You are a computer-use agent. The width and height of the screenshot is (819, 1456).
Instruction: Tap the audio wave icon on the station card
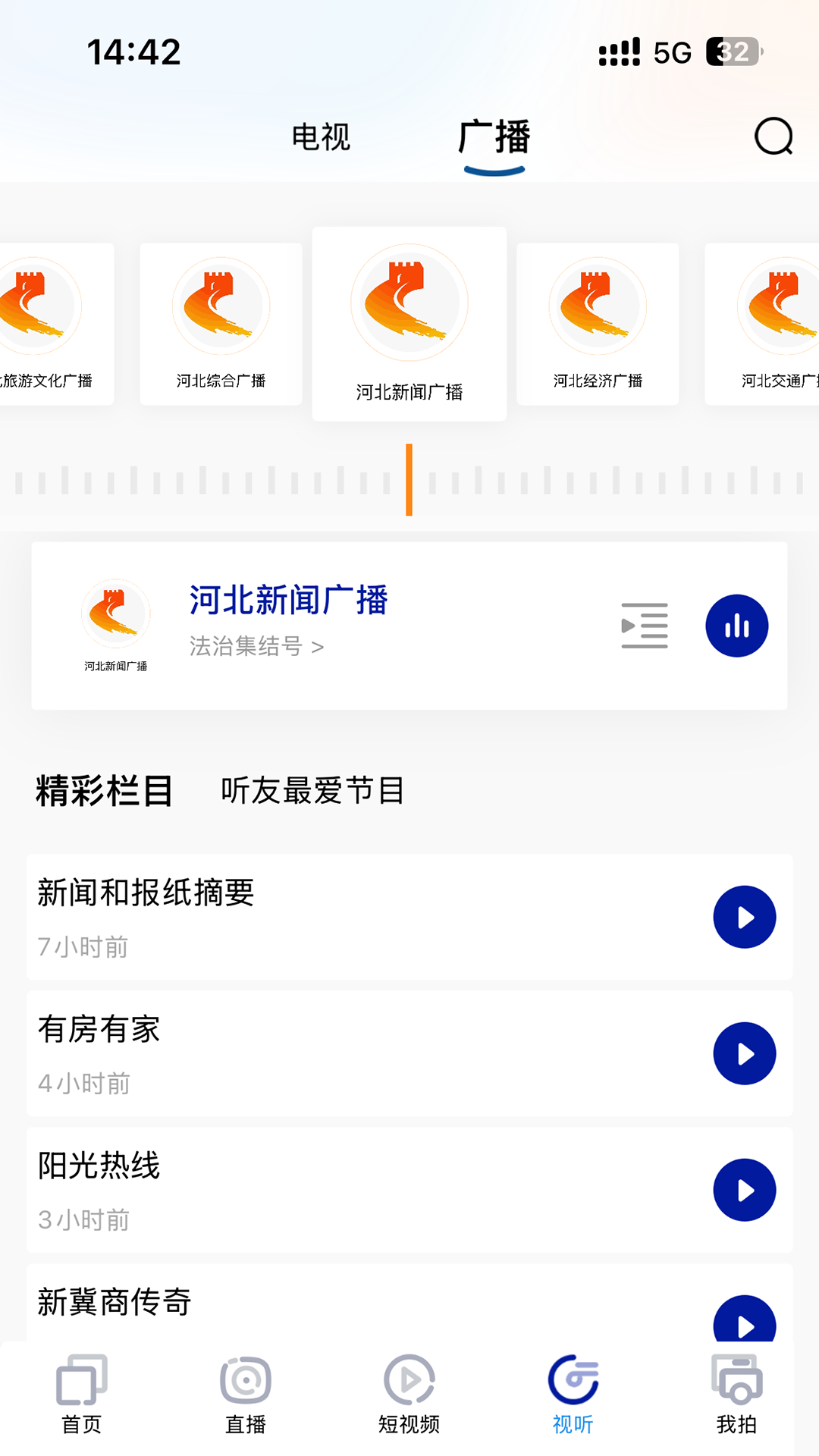pyautogui.click(x=736, y=626)
